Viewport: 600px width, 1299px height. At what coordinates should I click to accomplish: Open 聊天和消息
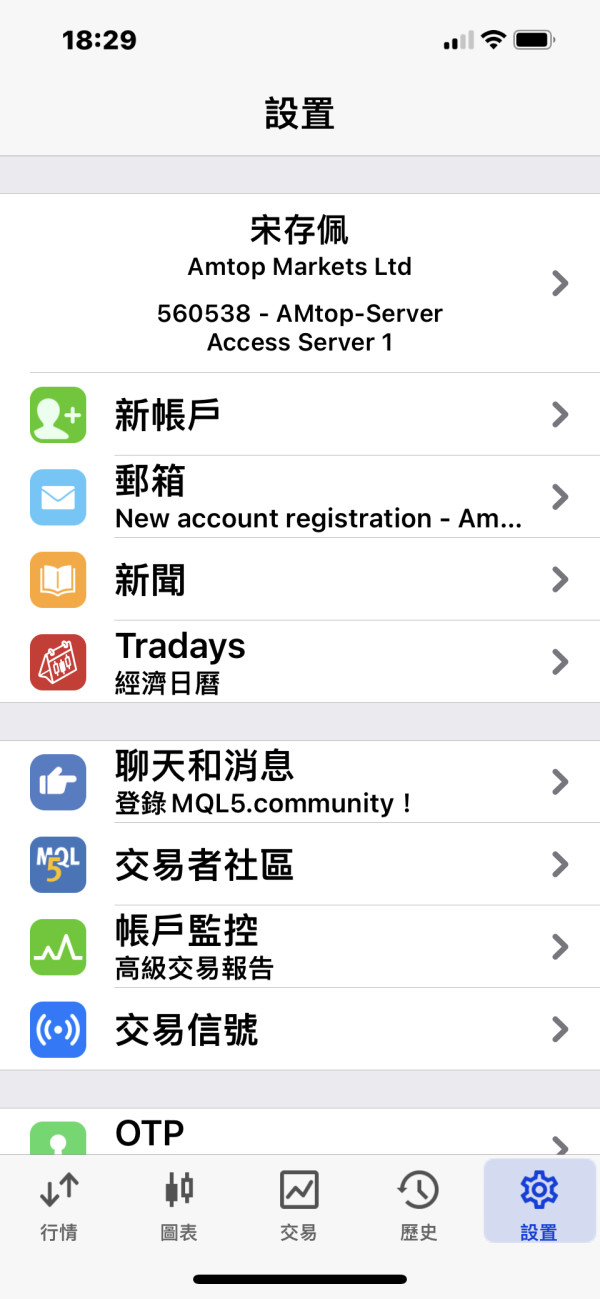pyautogui.click(x=300, y=782)
